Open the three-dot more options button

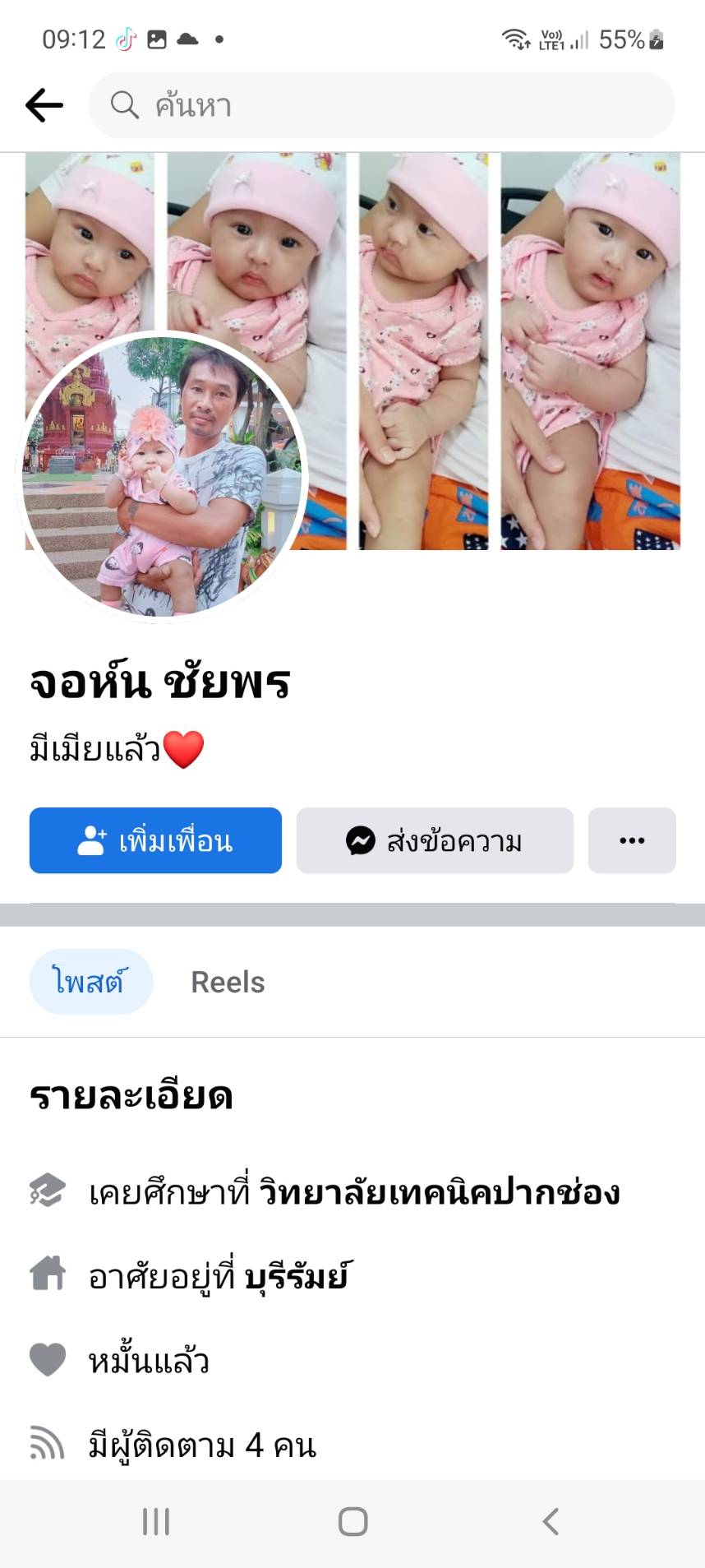[x=632, y=840]
